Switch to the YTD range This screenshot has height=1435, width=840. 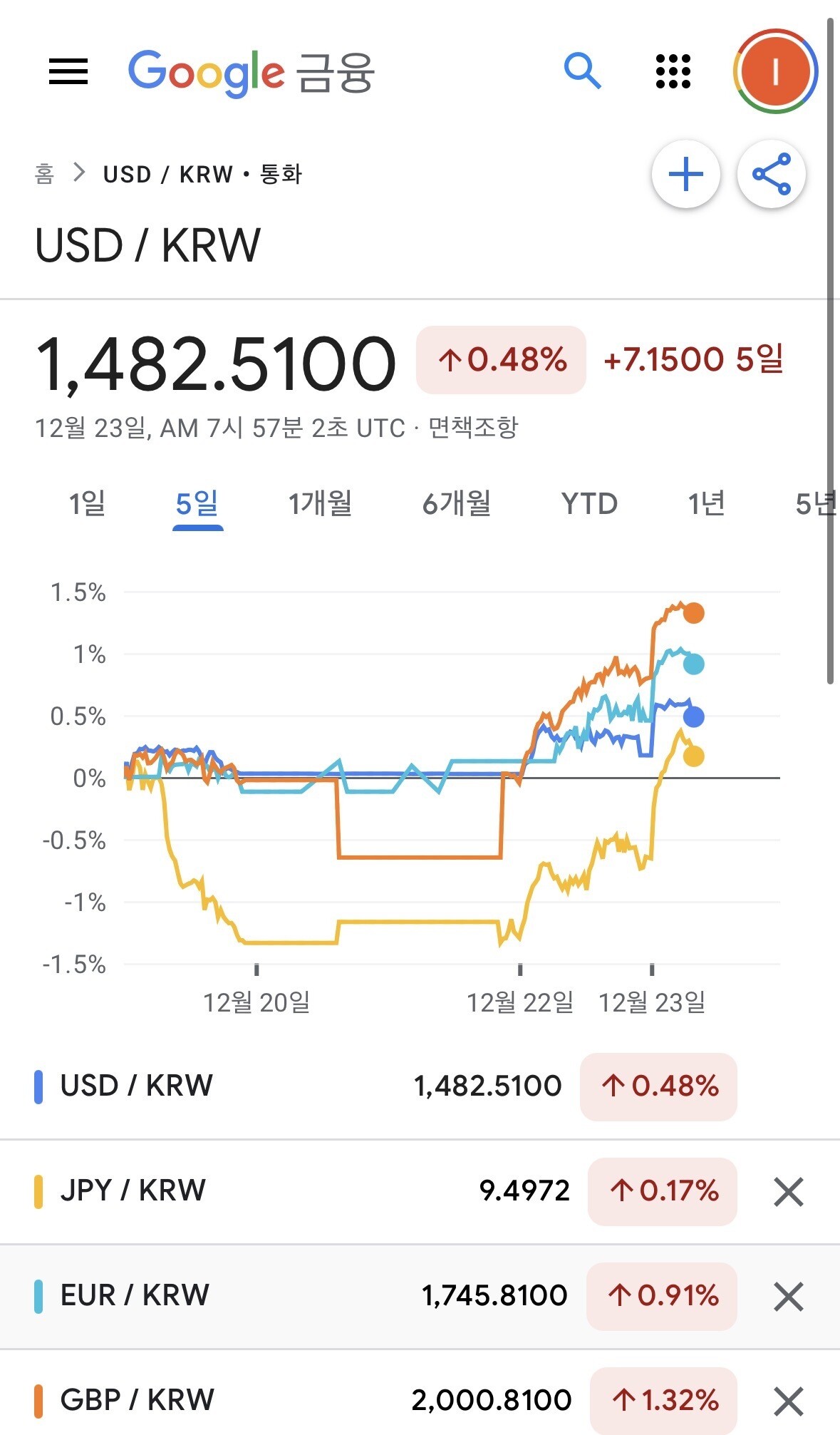click(x=589, y=504)
